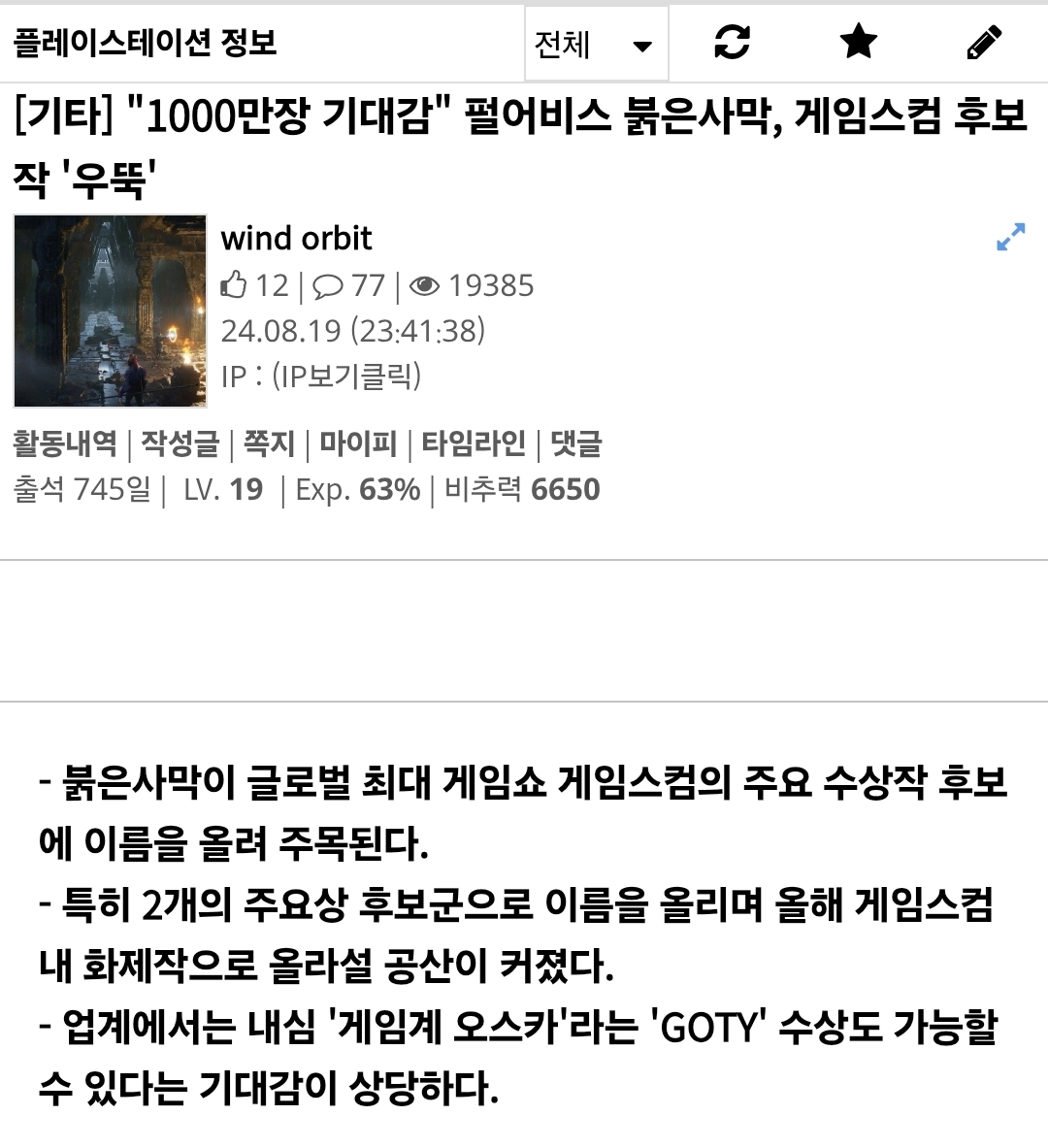The image size is (1048, 1148).
Task: Open the 전체 category dropdown
Action: tap(595, 45)
